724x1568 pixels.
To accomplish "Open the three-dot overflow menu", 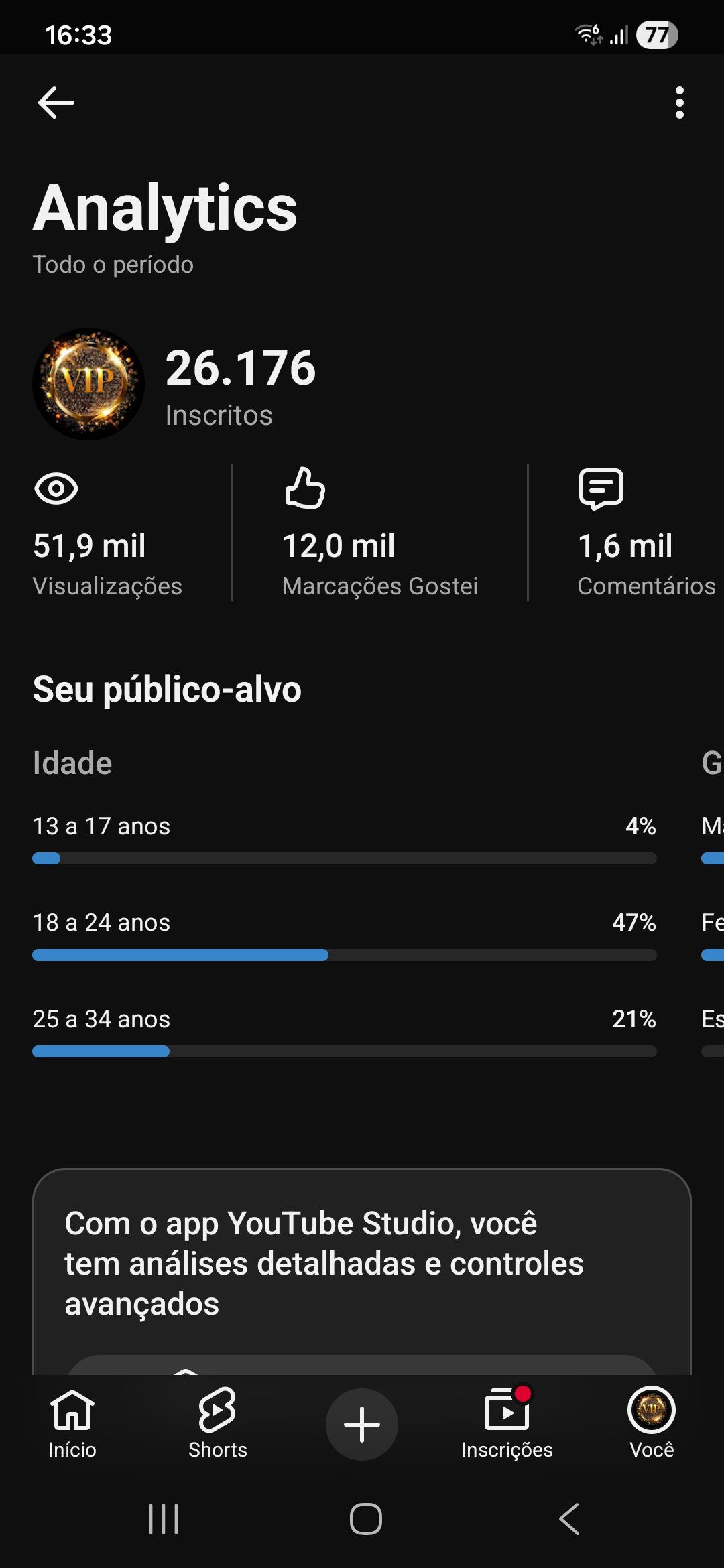I will 679,103.
